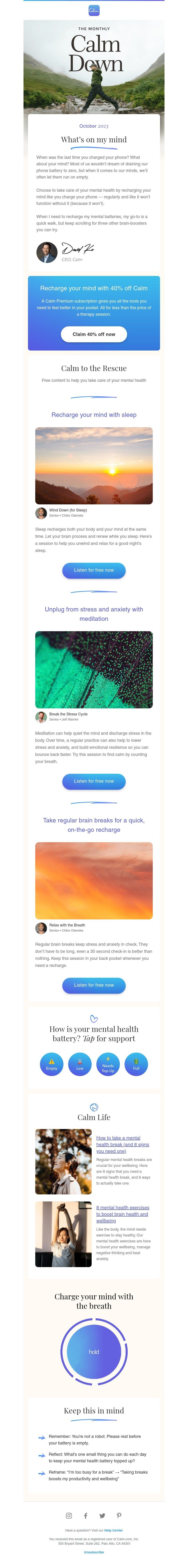Screen dimensions: 188x1568
Task: Open the sunrise sleep session image
Action: point(94,466)
